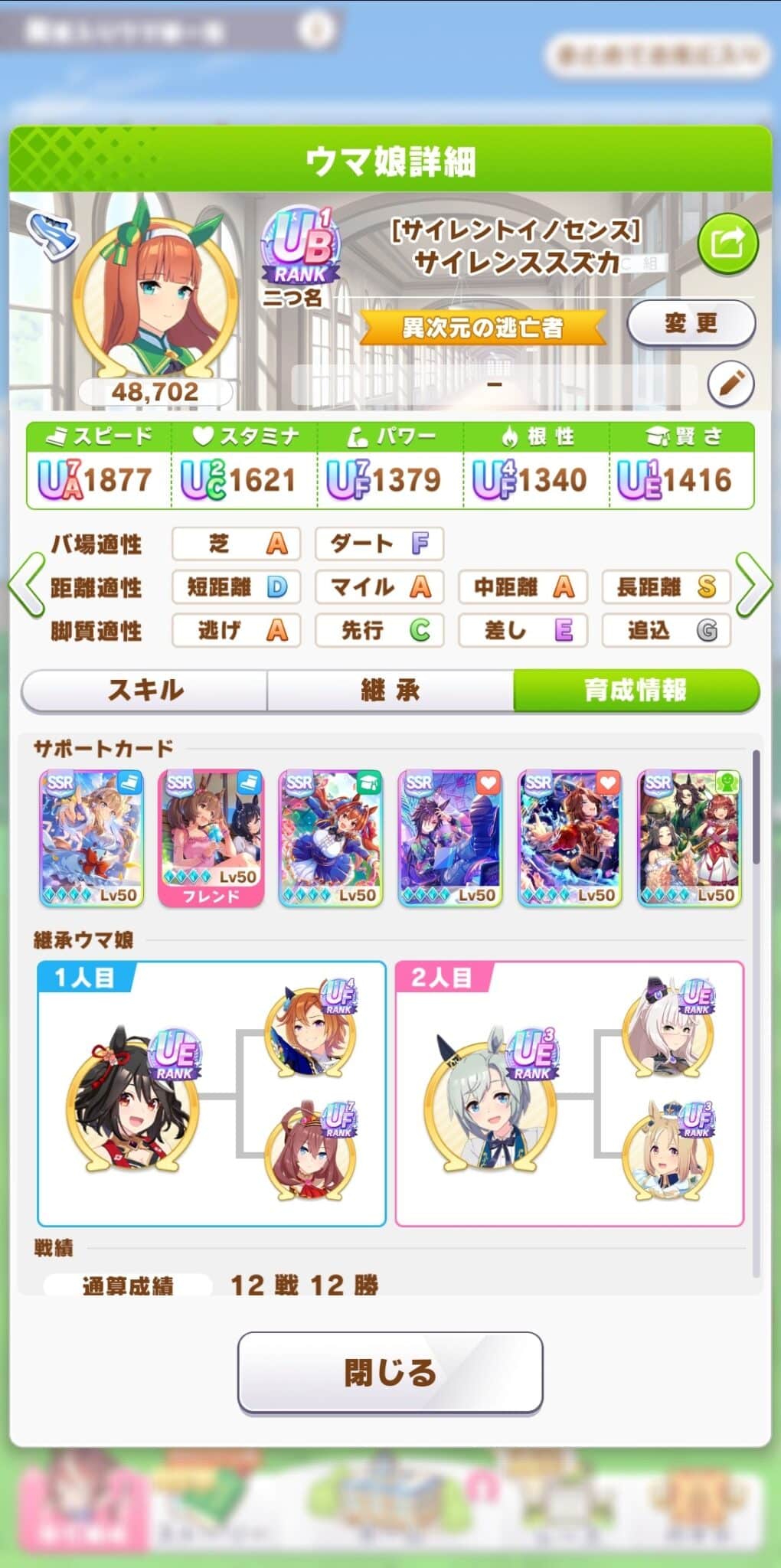Close the dialog with 閉じる button
Viewport: 781px width, 1568px height.
coord(390,1372)
